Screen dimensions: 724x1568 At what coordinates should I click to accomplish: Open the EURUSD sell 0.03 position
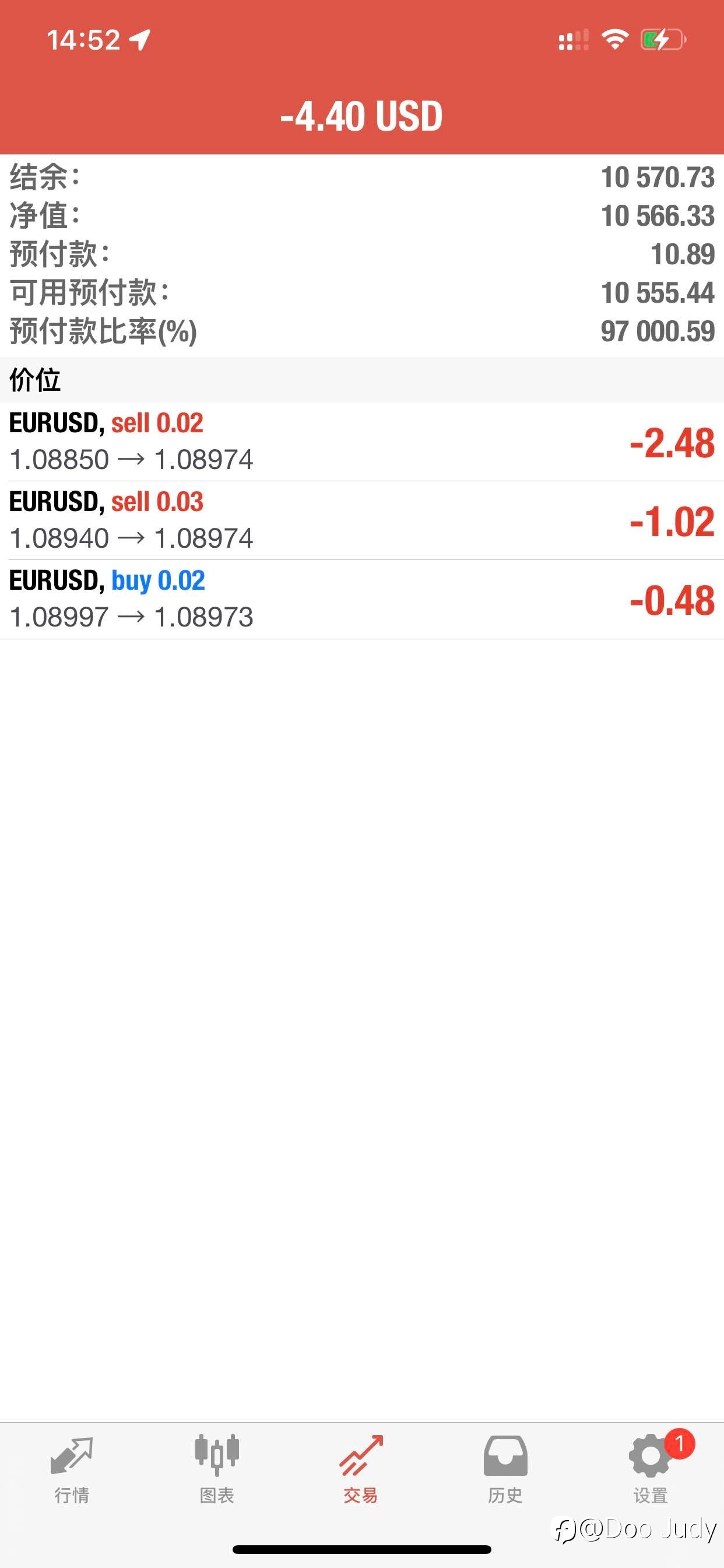(362, 521)
